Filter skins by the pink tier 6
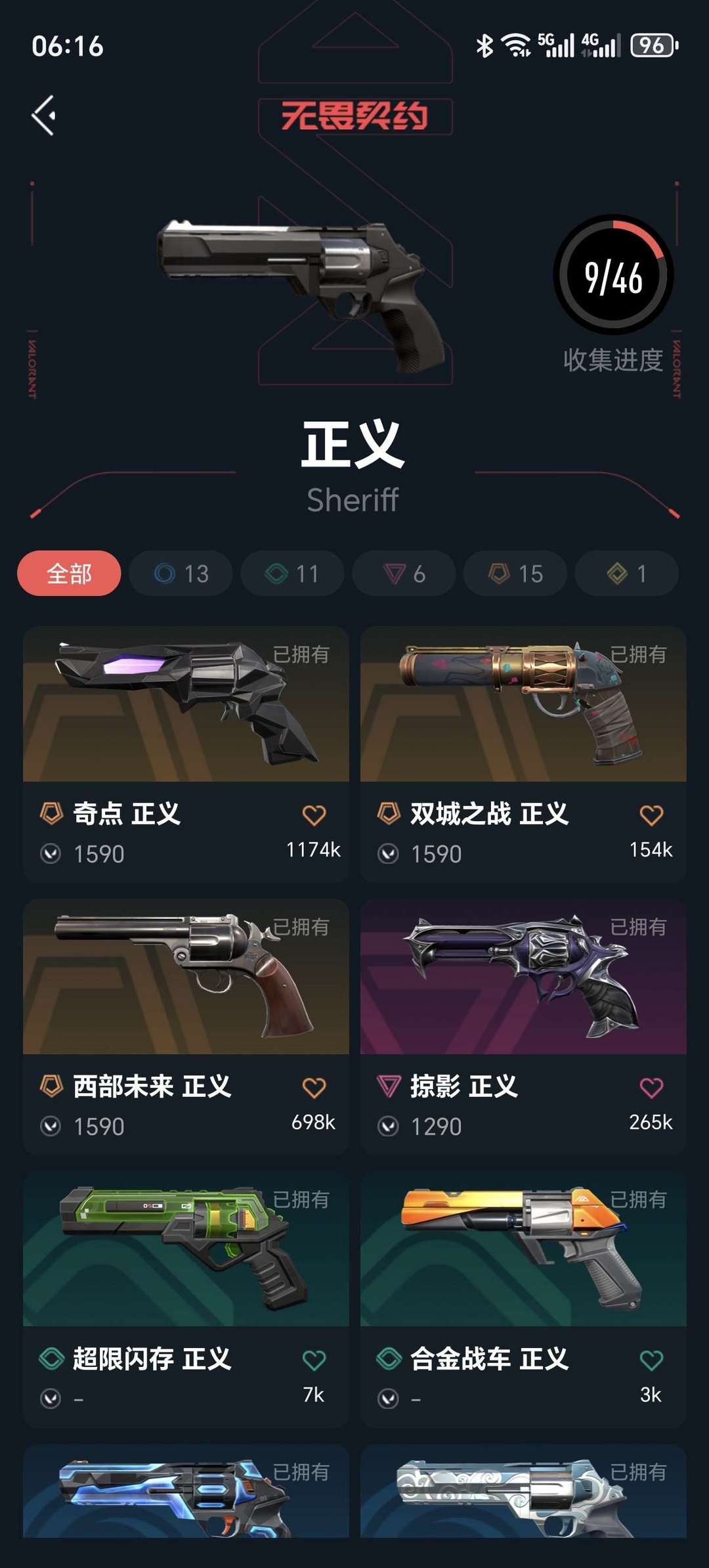The height and width of the screenshot is (1568, 709). (x=404, y=573)
